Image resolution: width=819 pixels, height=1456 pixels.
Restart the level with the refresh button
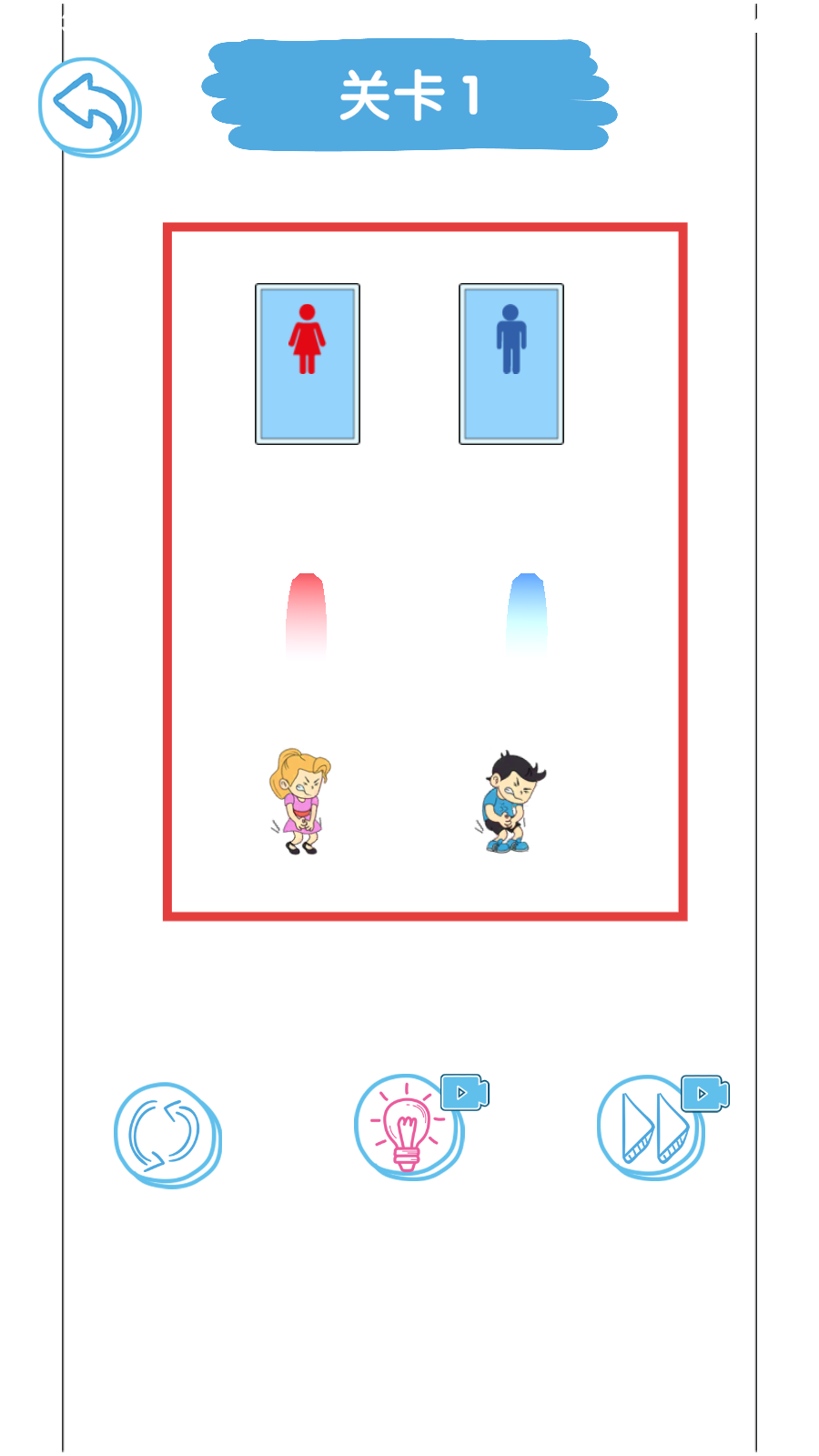point(166,1134)
